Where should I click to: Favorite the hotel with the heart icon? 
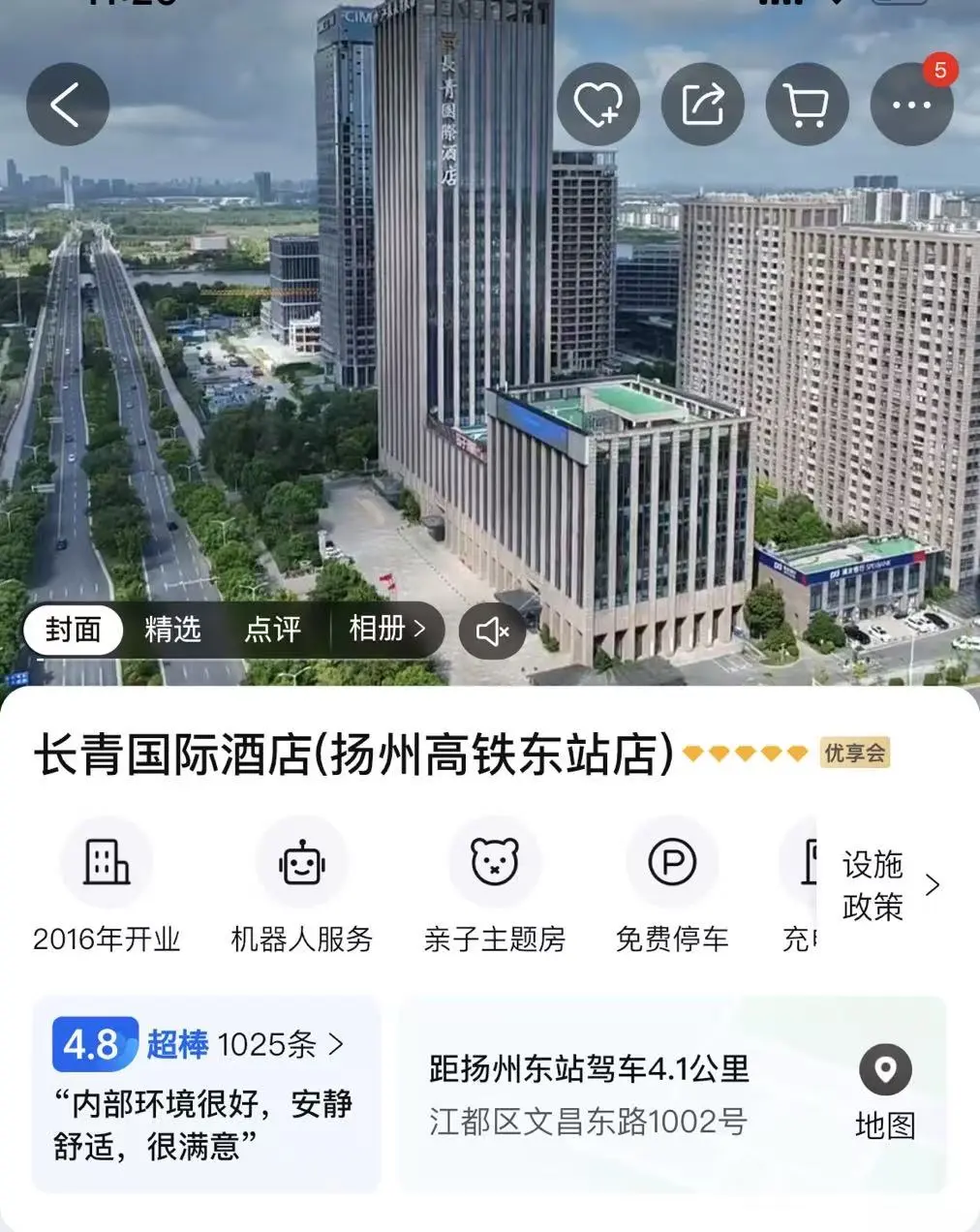[x=597, y=104]
